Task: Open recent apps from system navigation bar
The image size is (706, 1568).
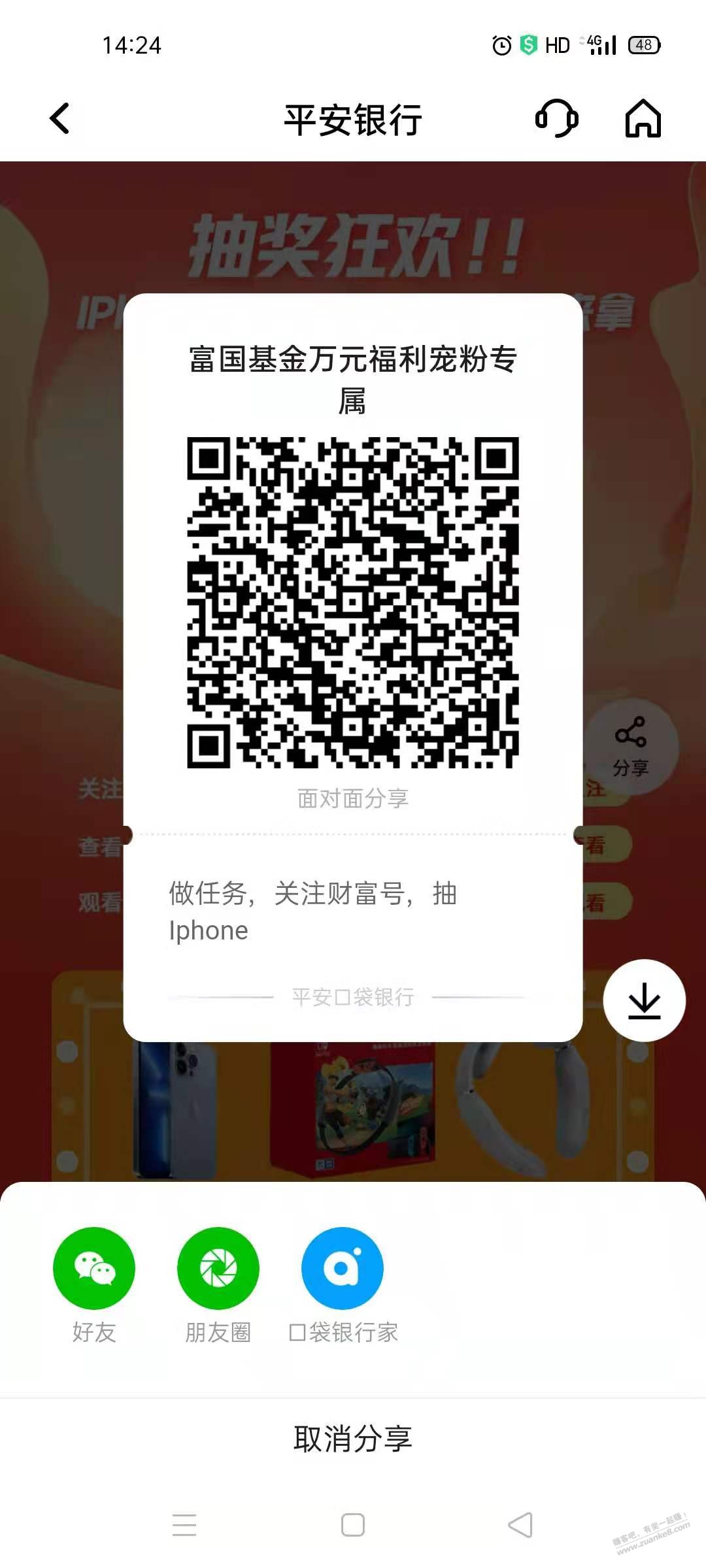Action: (184, 1525)
